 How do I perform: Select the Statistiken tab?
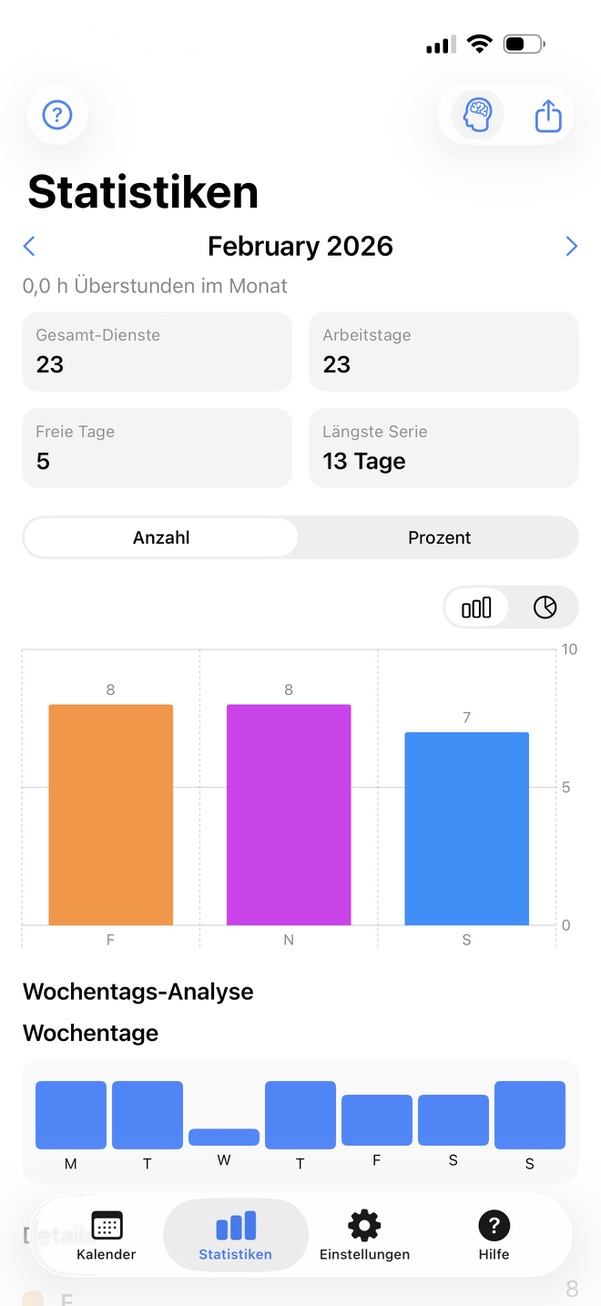click(235, 1234)
